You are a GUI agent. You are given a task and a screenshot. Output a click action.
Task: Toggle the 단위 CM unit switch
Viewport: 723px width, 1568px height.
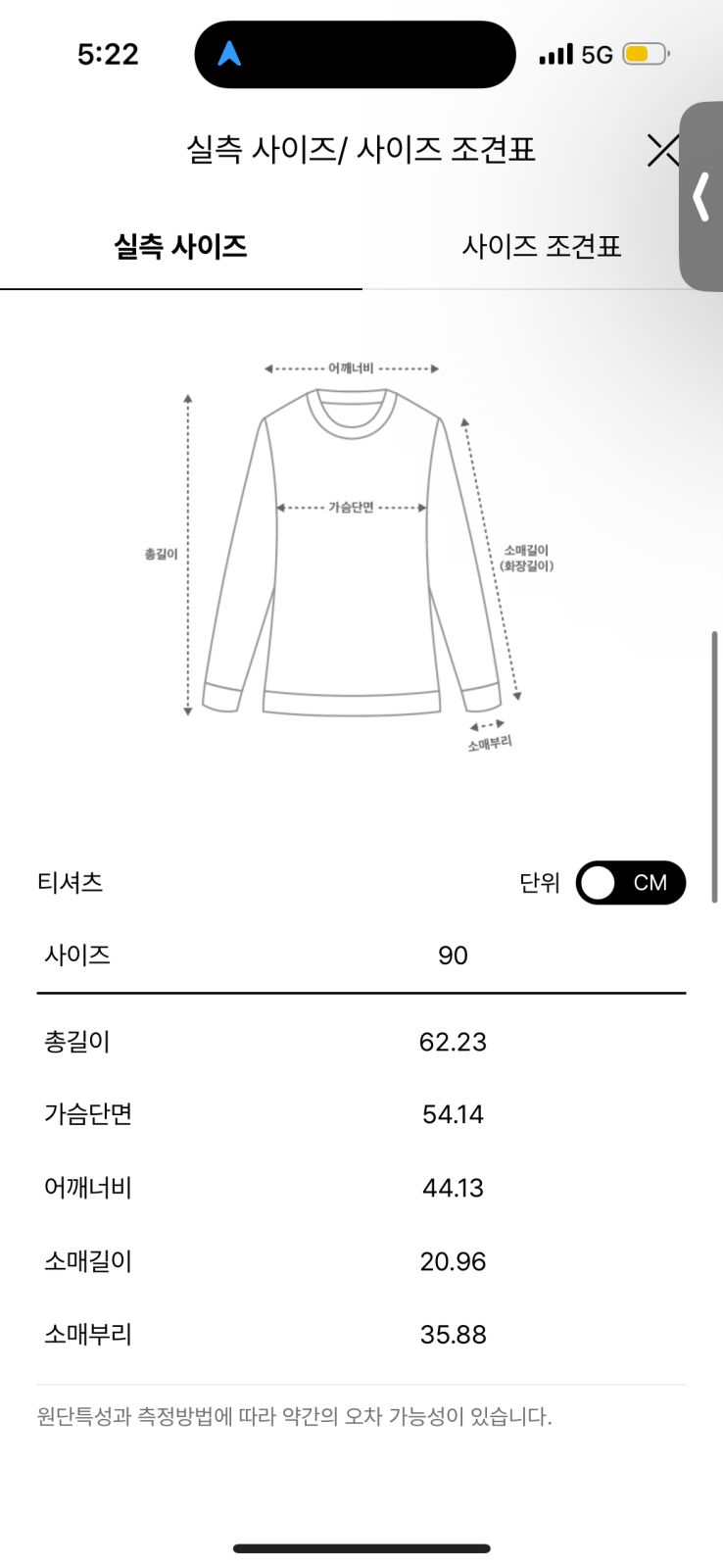(x=630, y=882)
